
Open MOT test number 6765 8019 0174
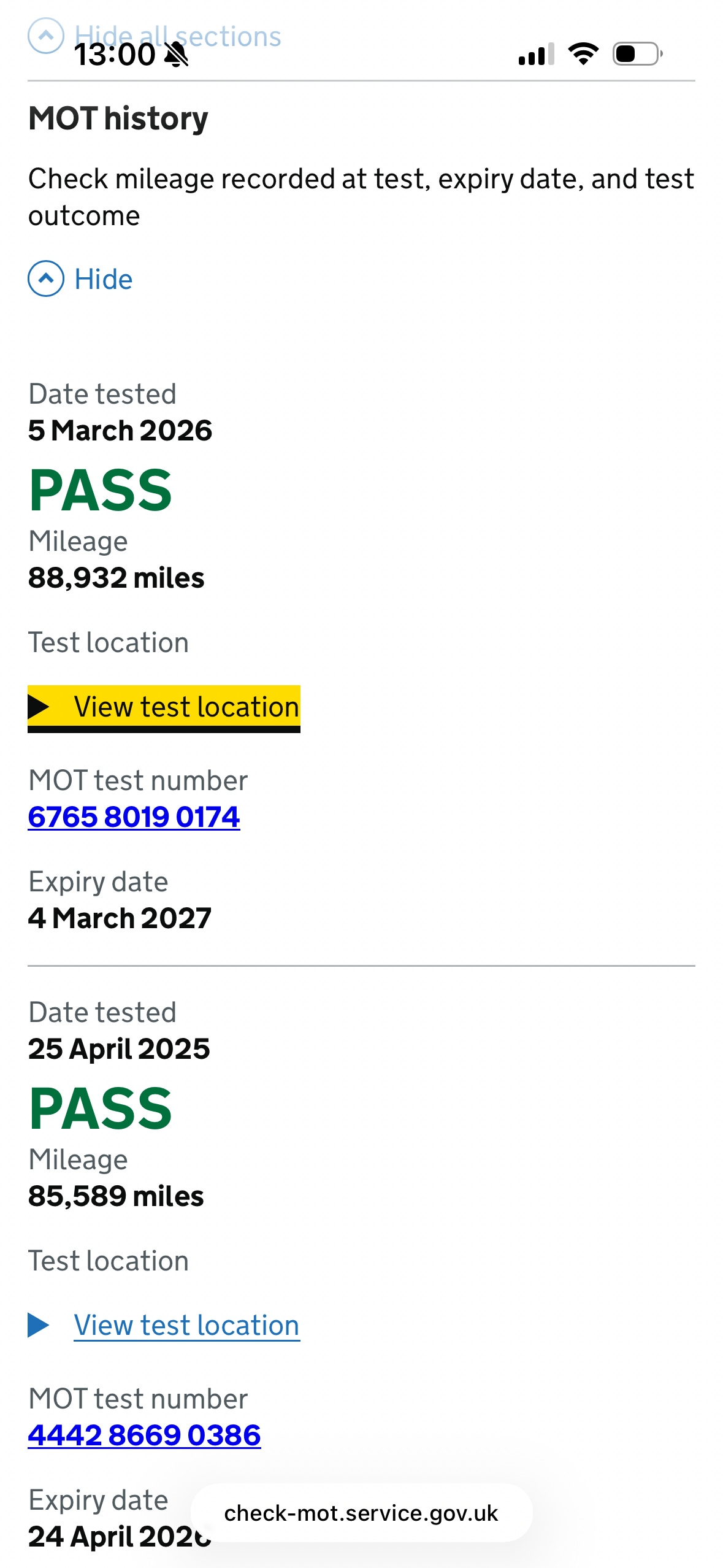click(x=134, y=817)
